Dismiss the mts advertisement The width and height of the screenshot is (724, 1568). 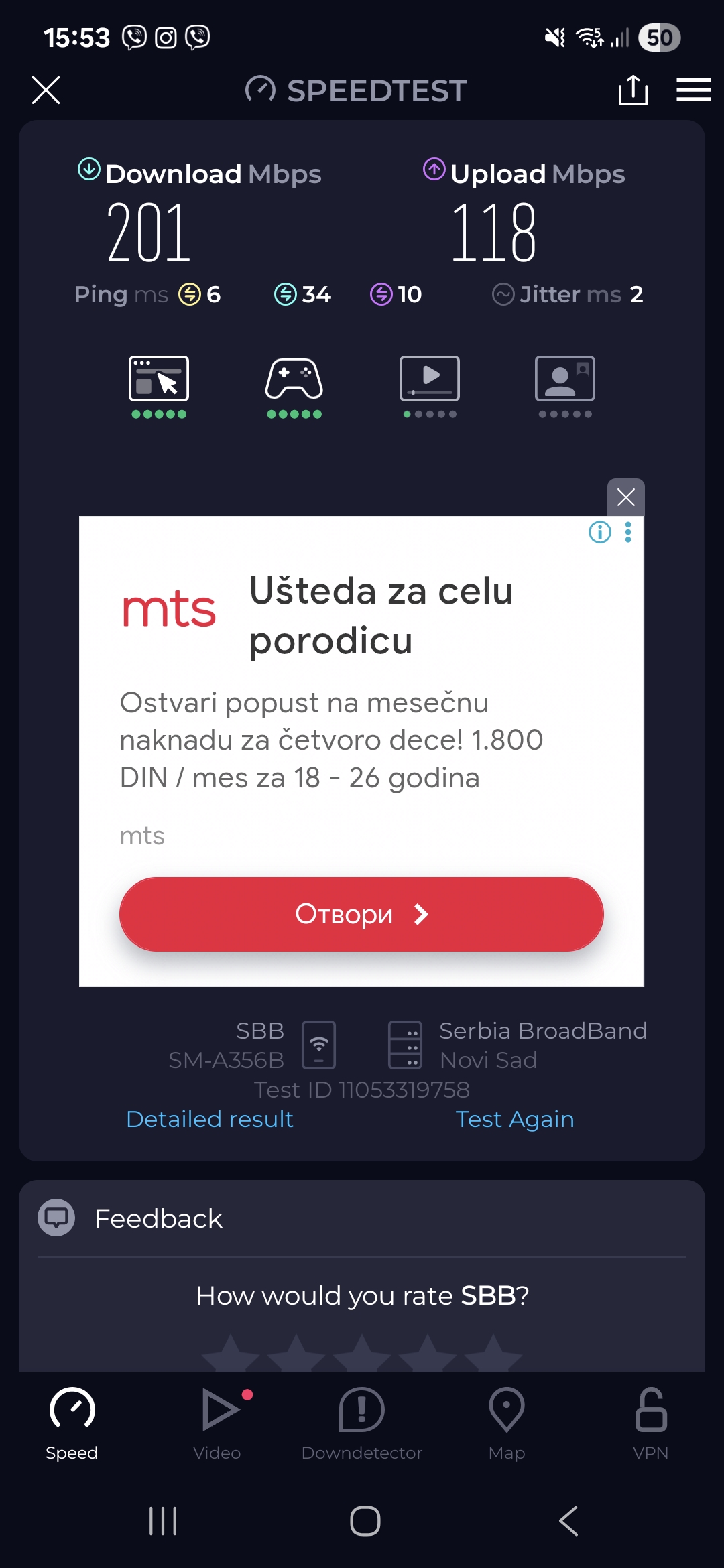pyautogui.click(x=625, y=497)
